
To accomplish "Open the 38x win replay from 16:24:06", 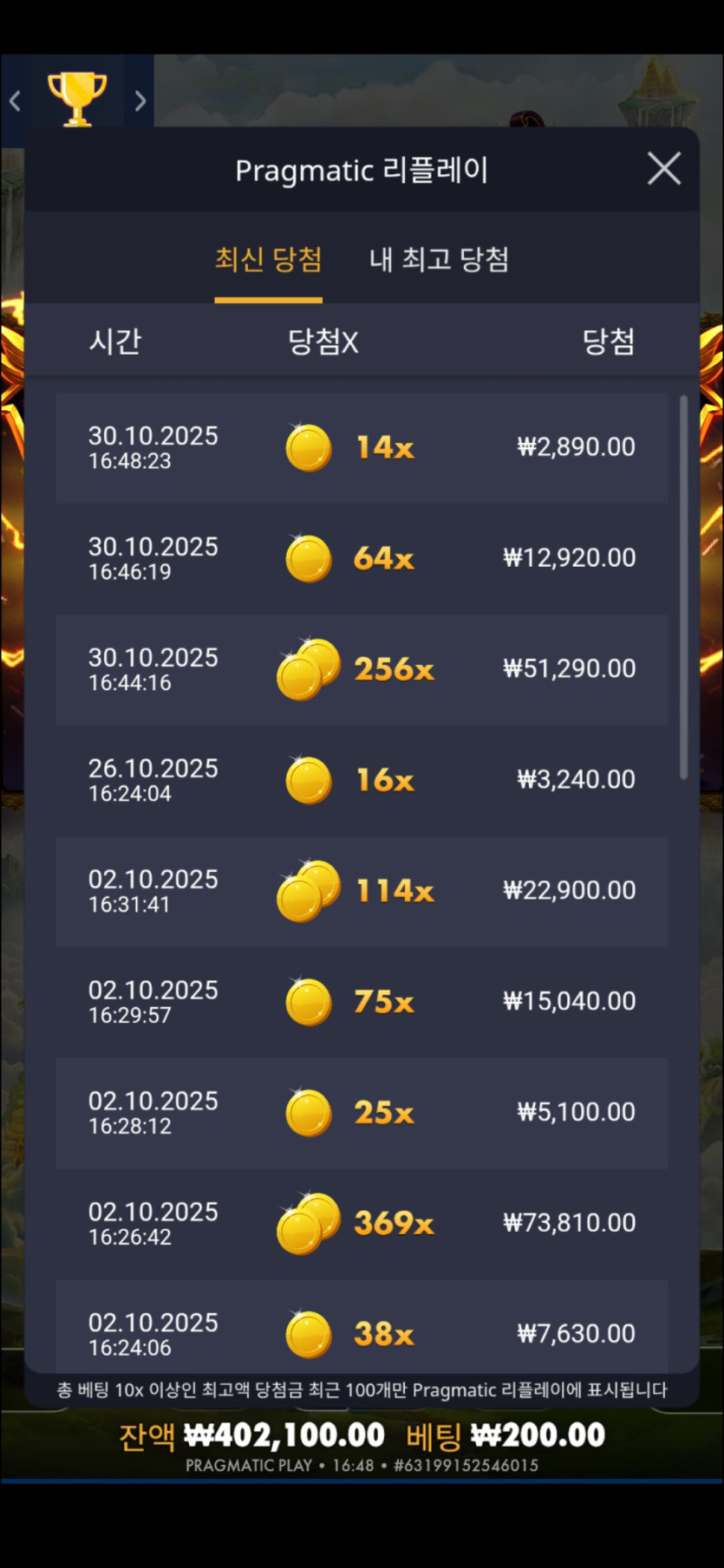I will click(x=362, y=1331).
